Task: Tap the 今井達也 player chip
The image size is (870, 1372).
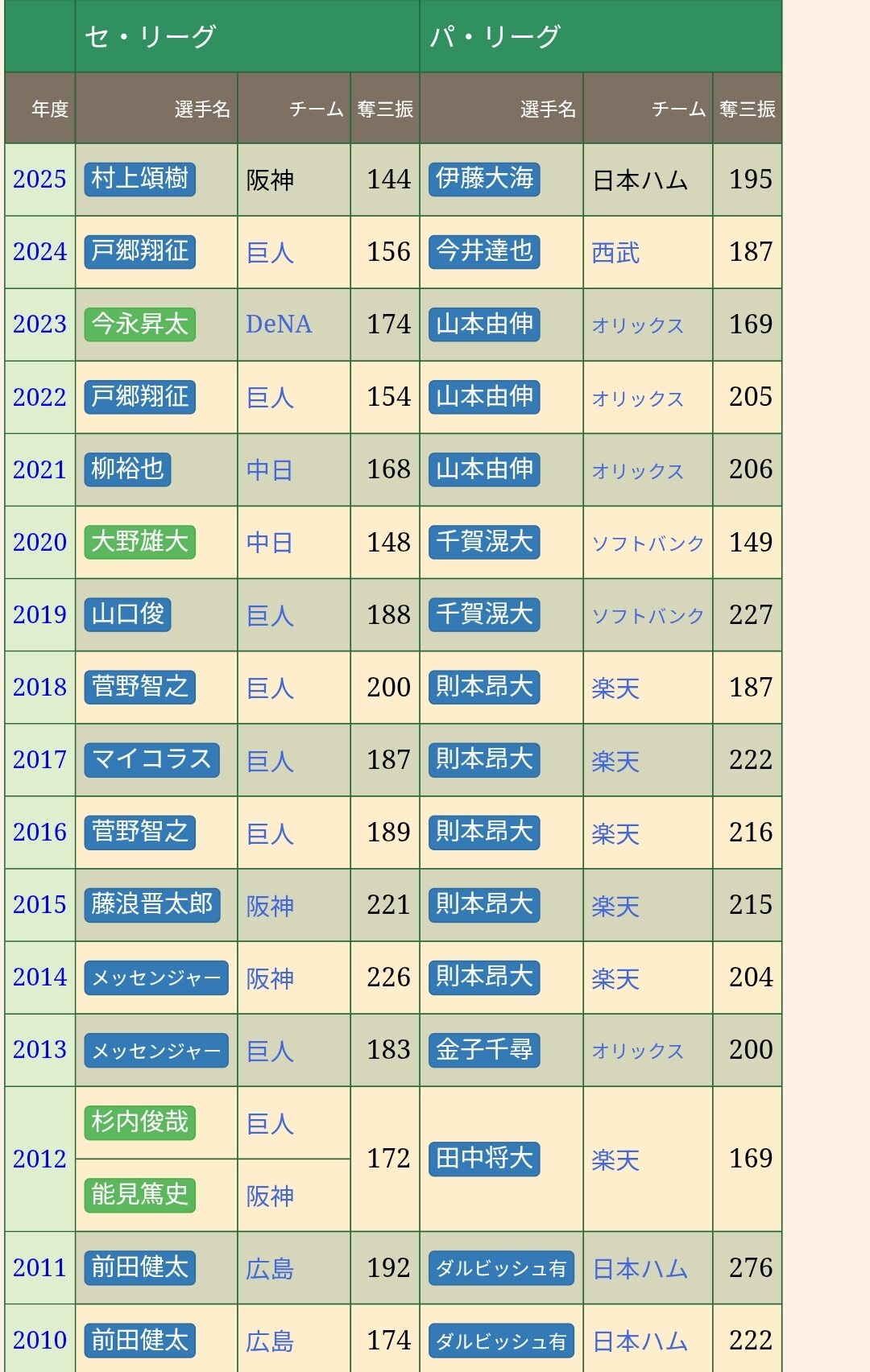Action: click(484, 251)
